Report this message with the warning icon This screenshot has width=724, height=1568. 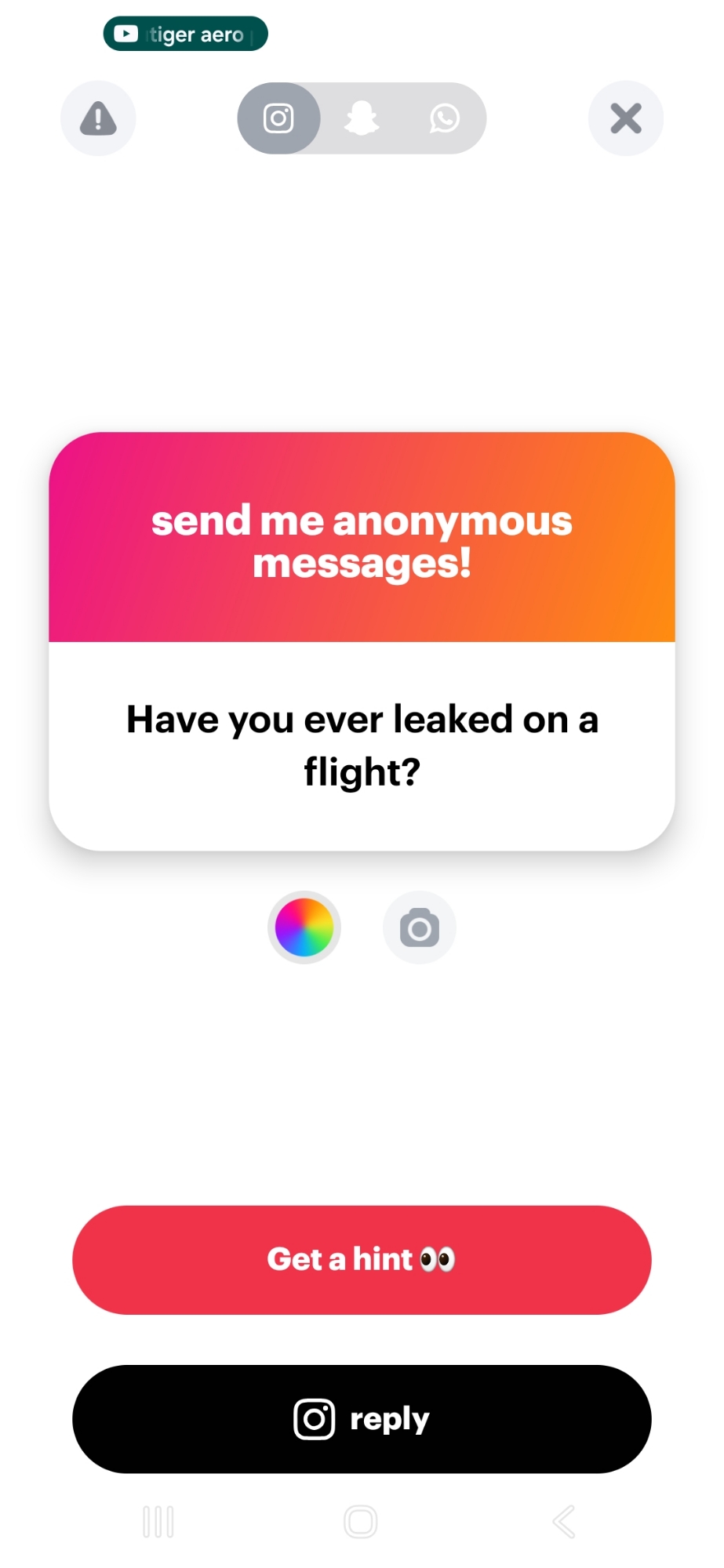(98, 118)
